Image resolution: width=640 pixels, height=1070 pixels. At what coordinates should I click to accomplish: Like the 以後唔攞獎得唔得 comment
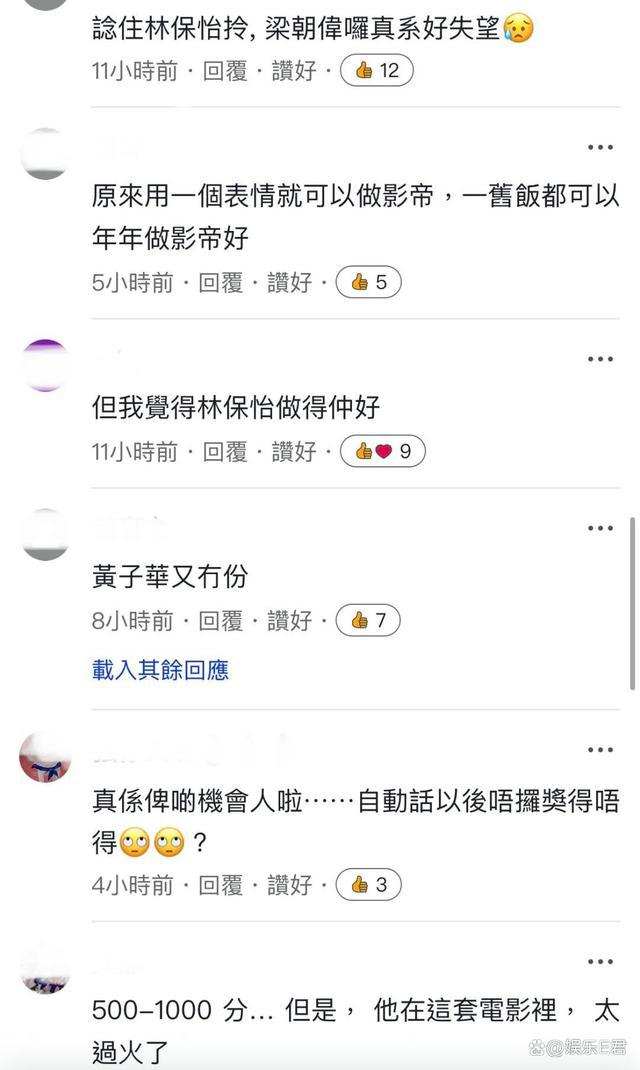click(x=289, y=885)
